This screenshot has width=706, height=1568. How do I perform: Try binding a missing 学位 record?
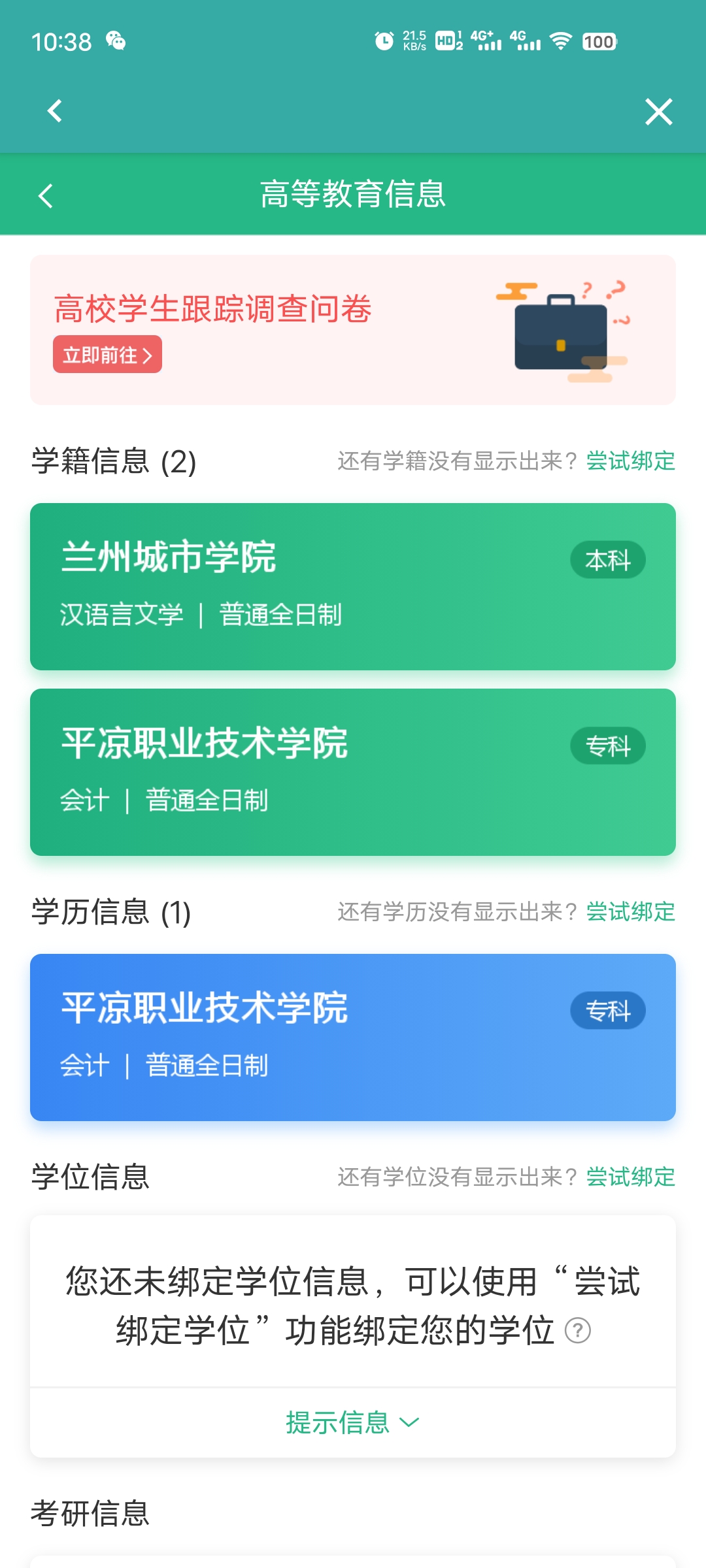tap(630, 1177)
